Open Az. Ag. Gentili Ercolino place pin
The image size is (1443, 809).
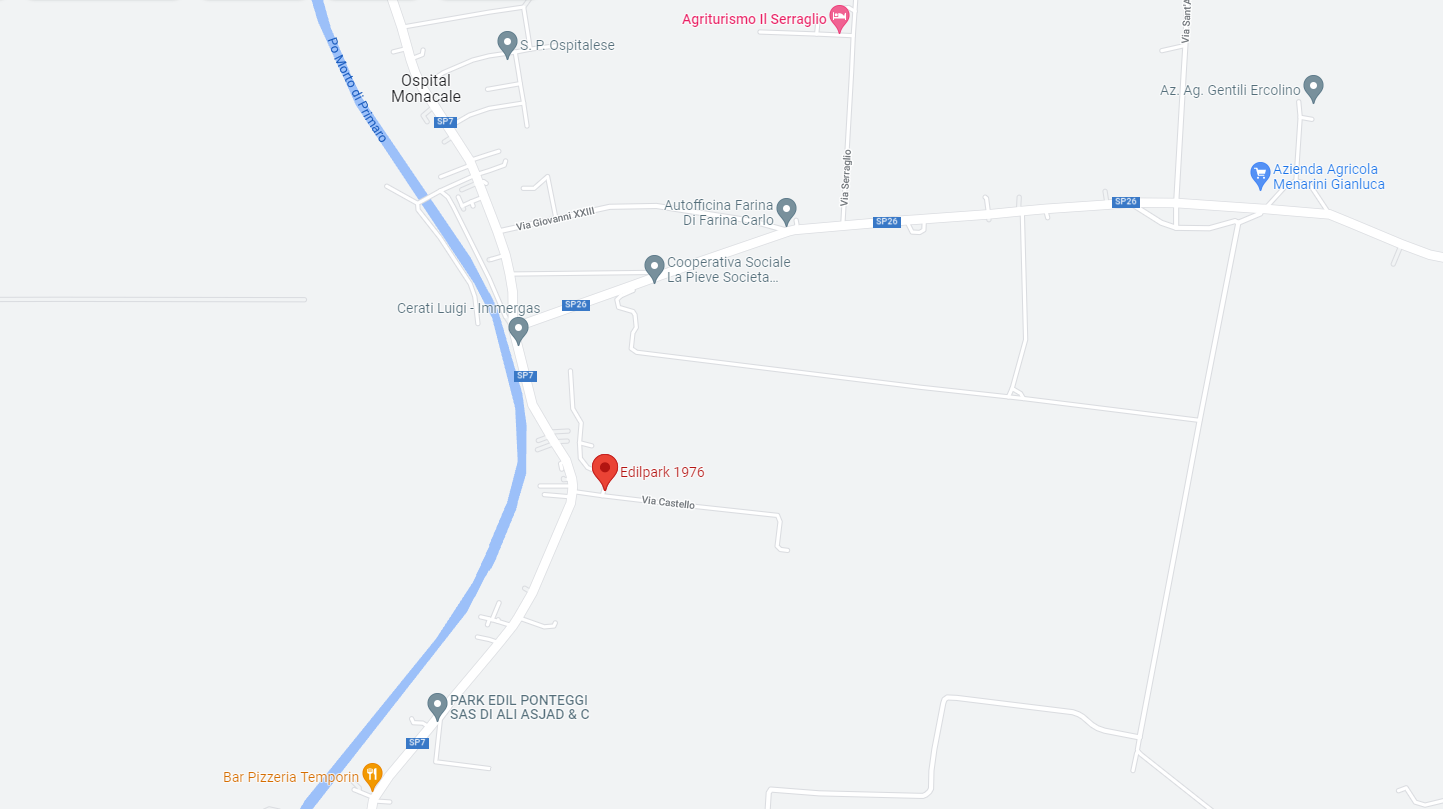click(x=1314, y=87)
